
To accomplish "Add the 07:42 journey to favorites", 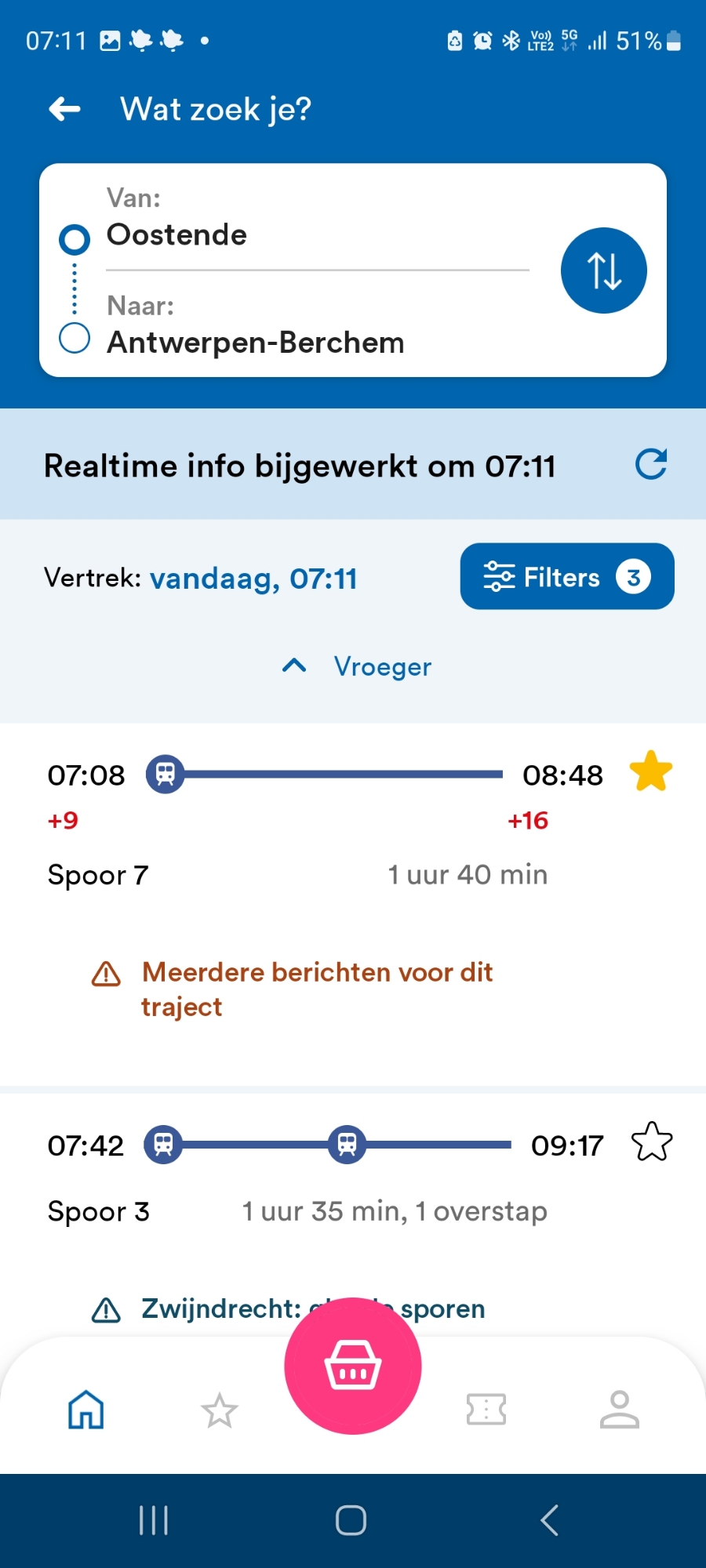I will (x=652, y=1142).
